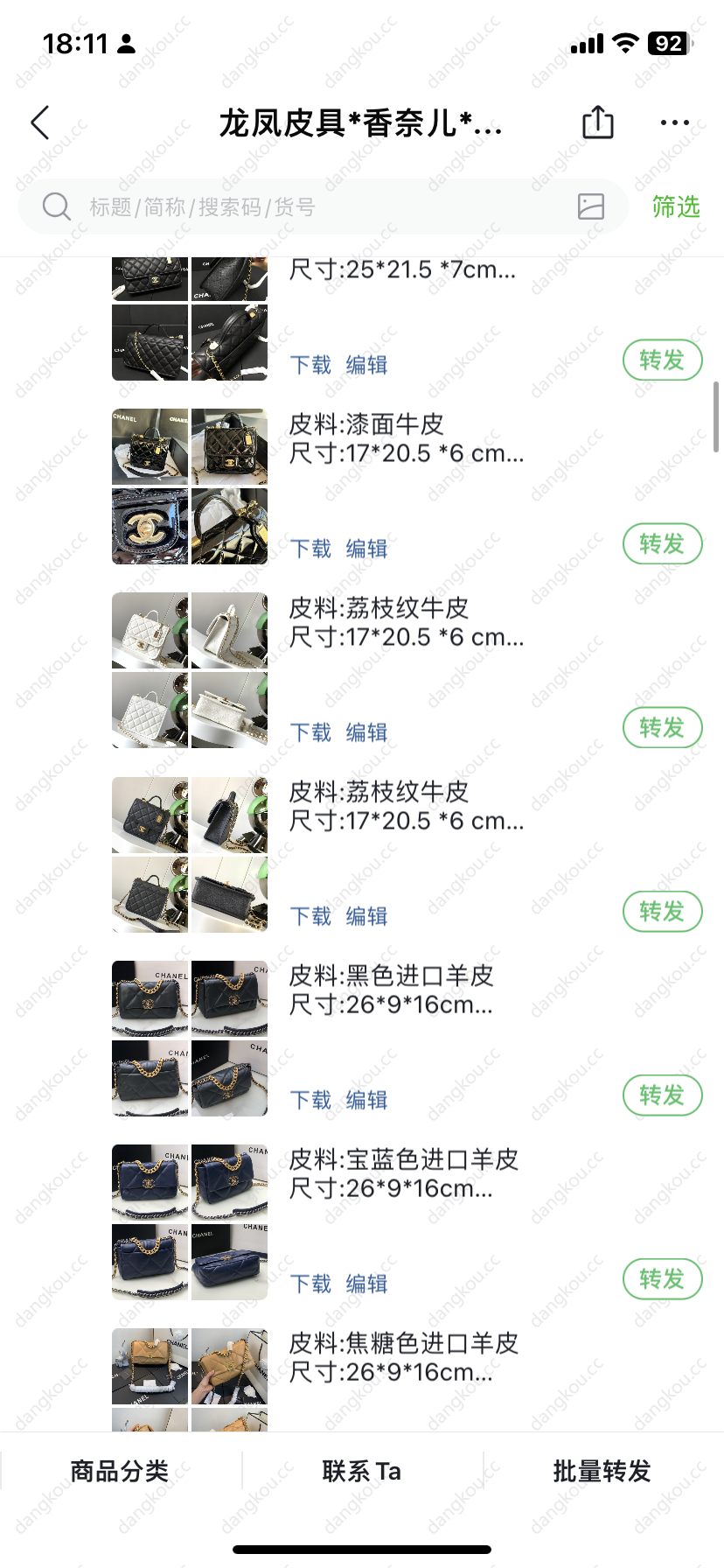Viewport: 724px width, 1568px height.
Task: Tap 转发 for the 漆面牛皮 item
Action: pos(662,543)
